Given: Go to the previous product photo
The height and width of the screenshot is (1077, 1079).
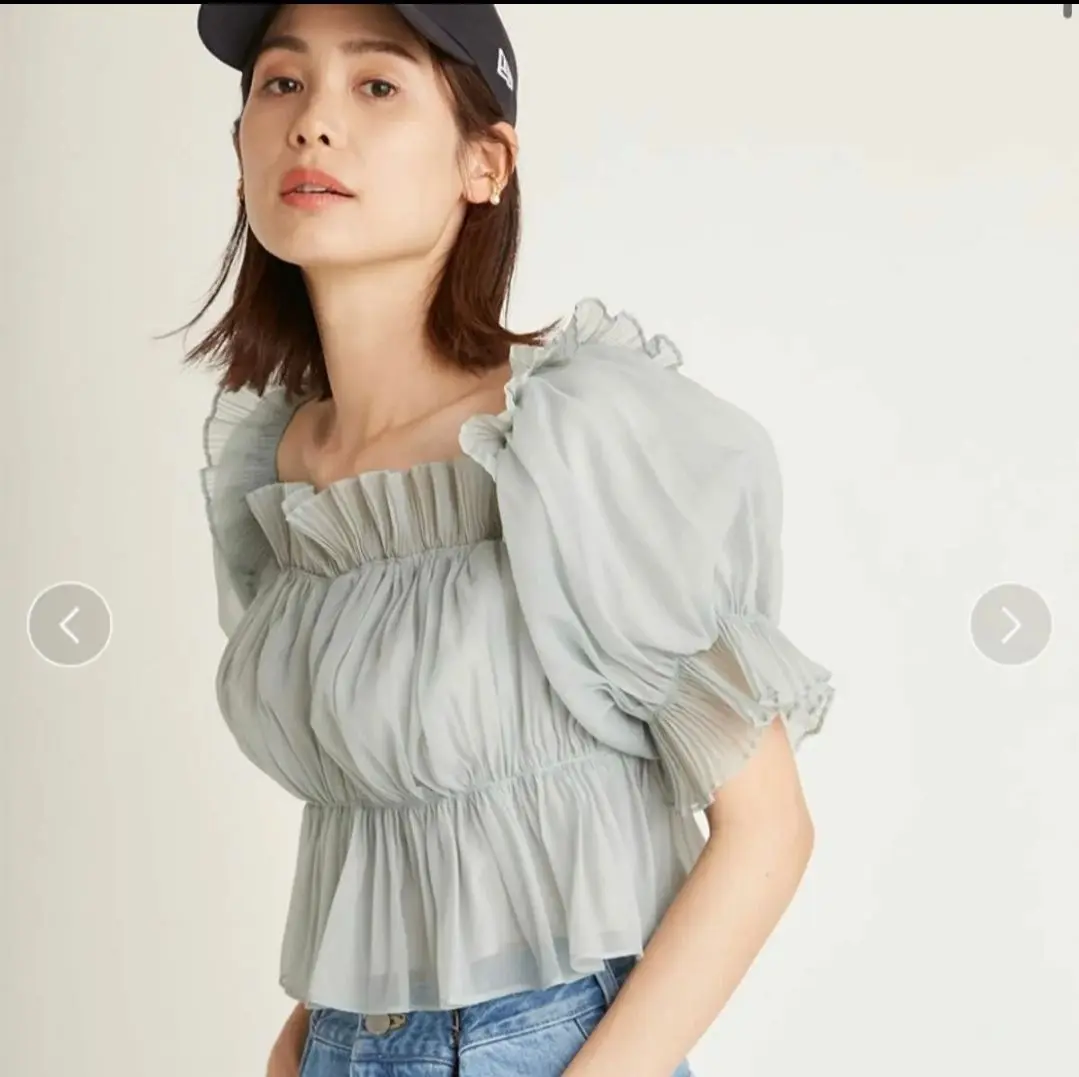Looking at the screenshot, I should pos(69,625).
